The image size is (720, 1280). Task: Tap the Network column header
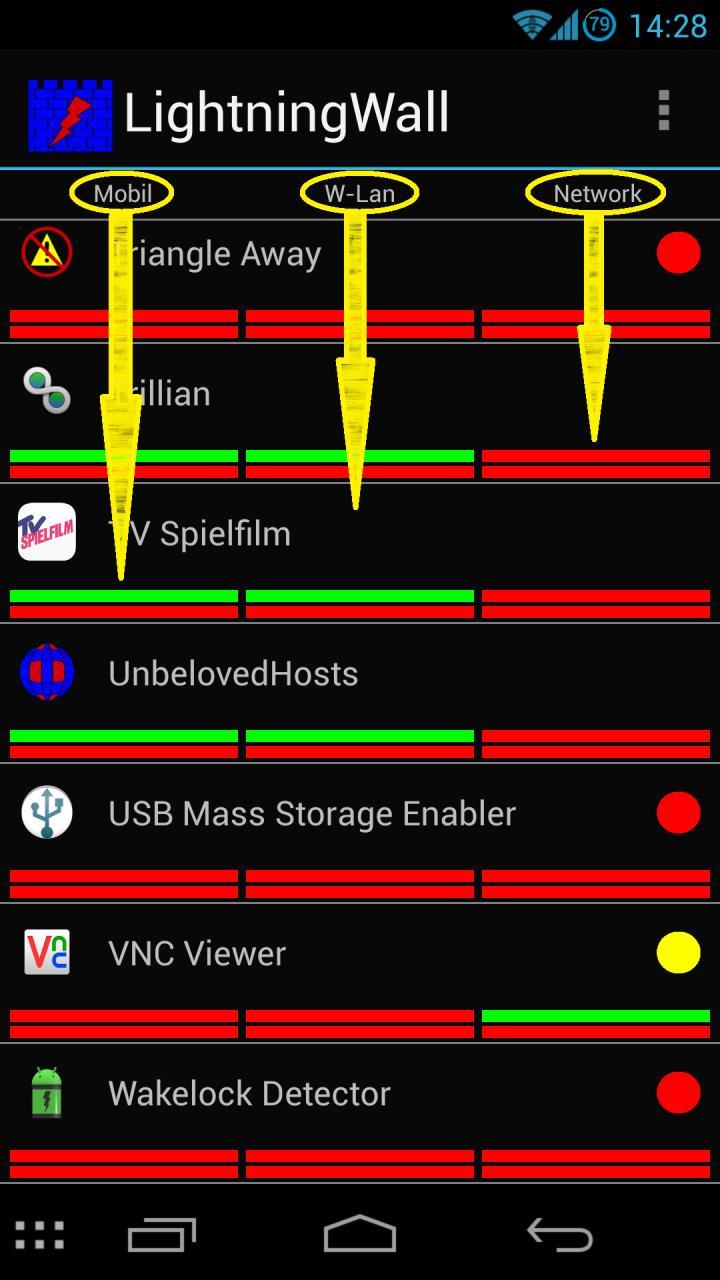pos(597,193)
